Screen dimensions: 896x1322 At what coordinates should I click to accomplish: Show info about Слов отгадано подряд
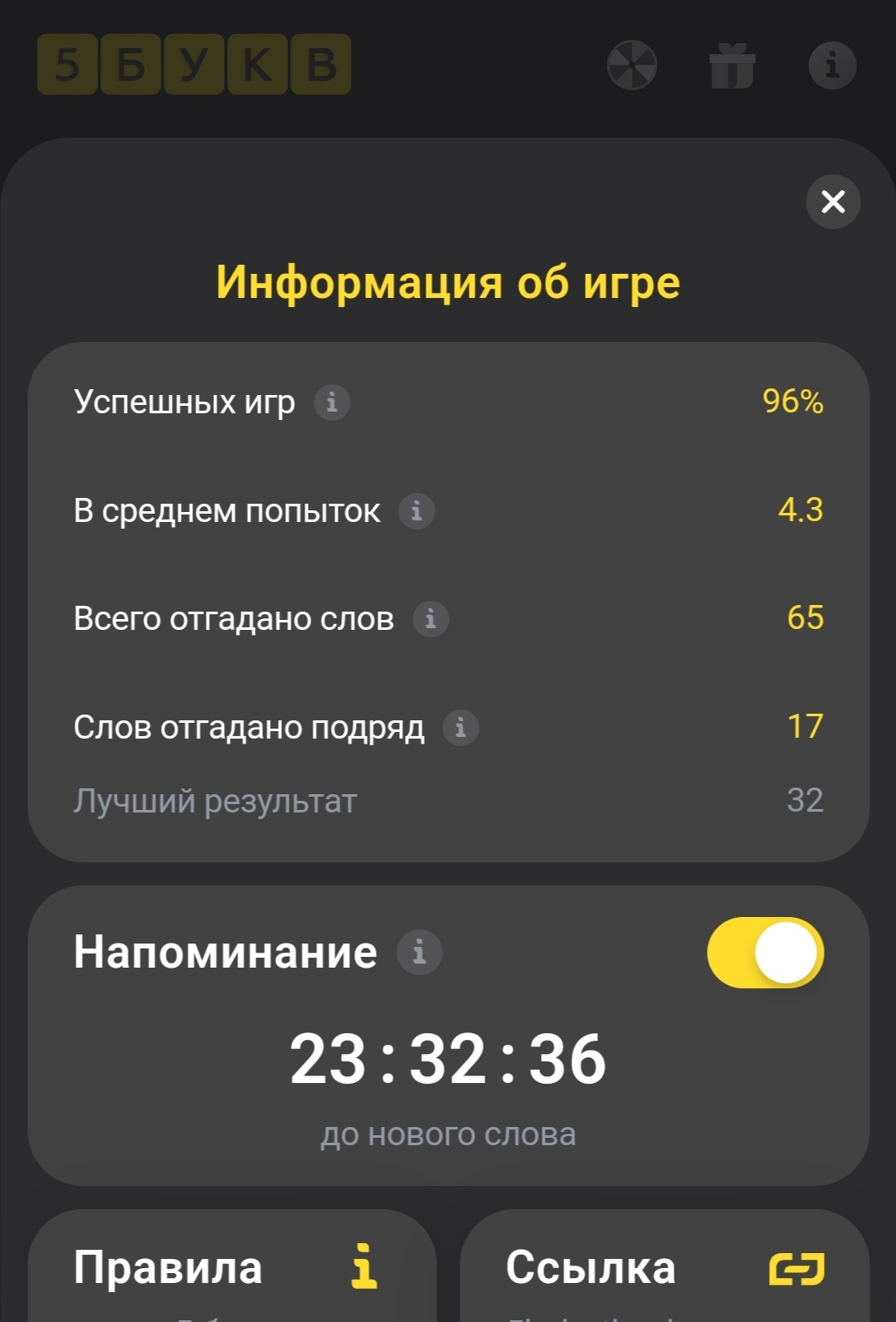click(x=460, y=728)
